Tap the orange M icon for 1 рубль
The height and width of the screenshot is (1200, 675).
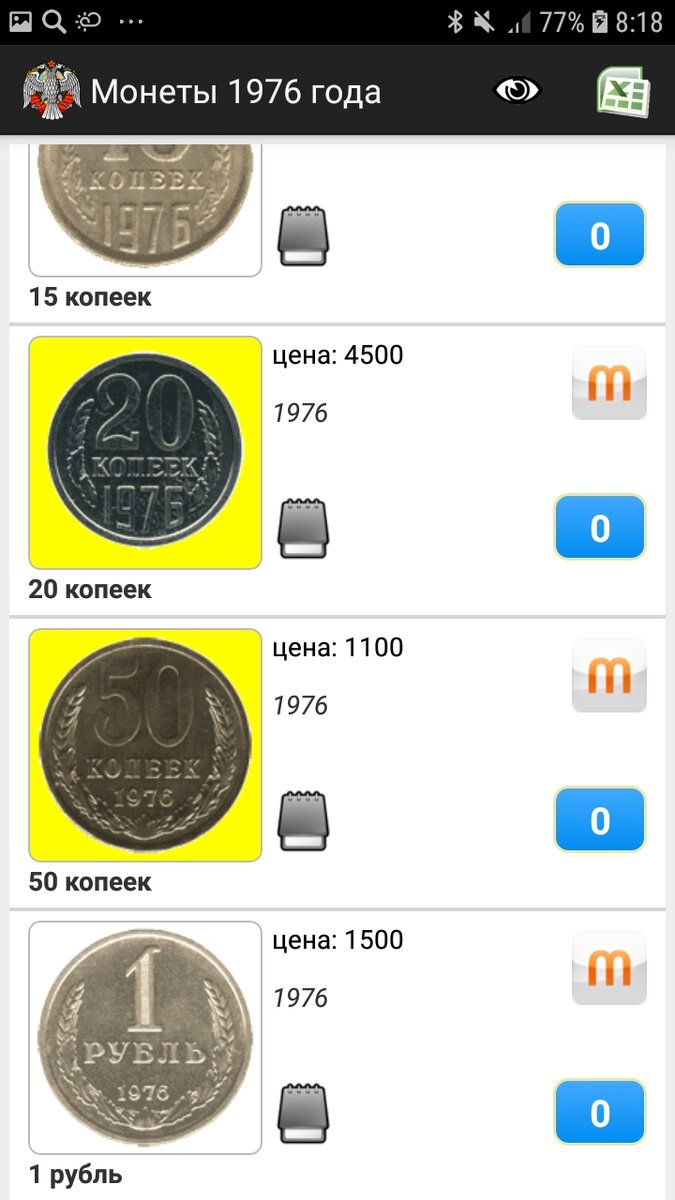(x=609, y=968)
